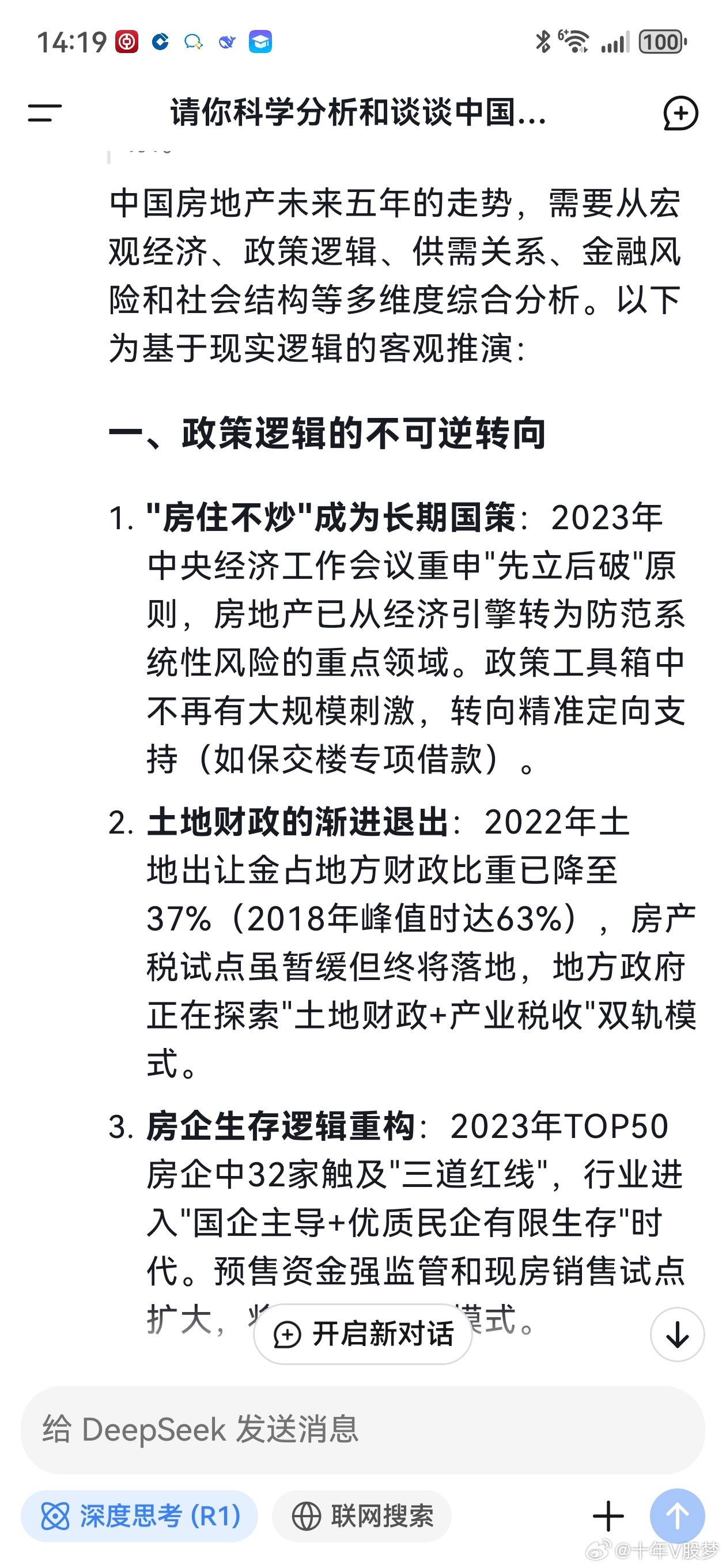Tap the 开启新对话 button
Image resolution: width=726 pixels, height=1568 pixels.
tap(362, 1333)
